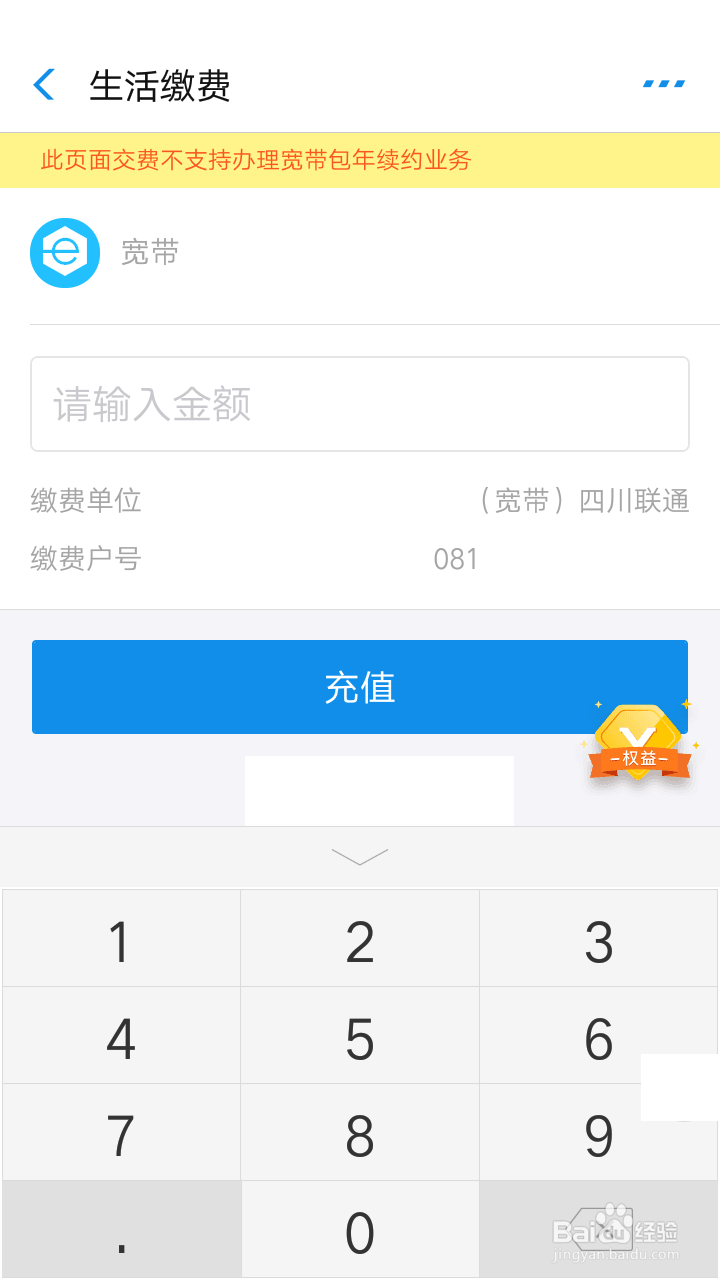Tap account number 081

[456, 559]
